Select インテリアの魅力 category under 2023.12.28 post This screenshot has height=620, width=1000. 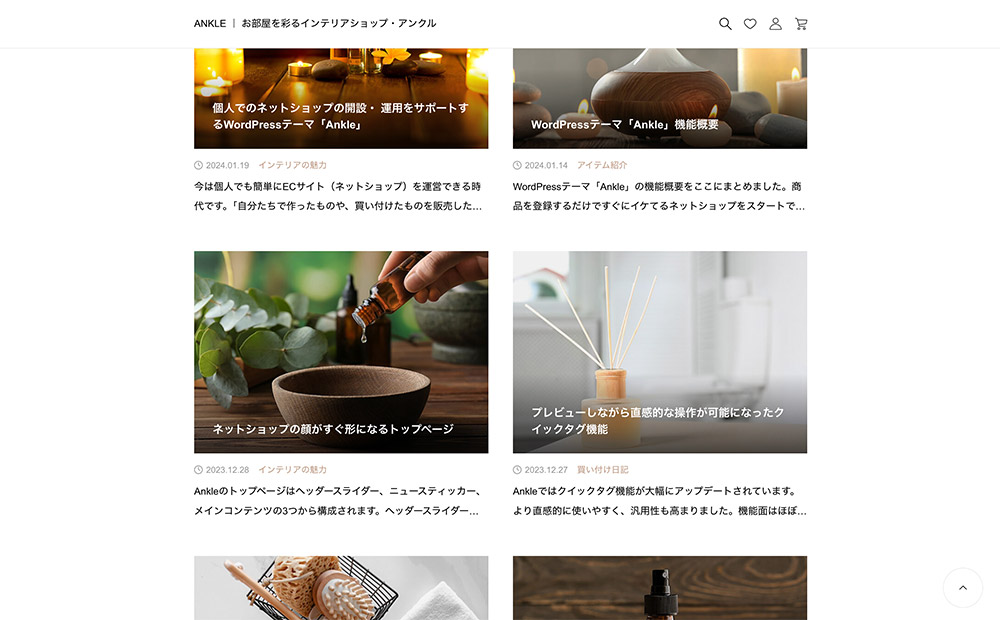click(x=292, y=469)
